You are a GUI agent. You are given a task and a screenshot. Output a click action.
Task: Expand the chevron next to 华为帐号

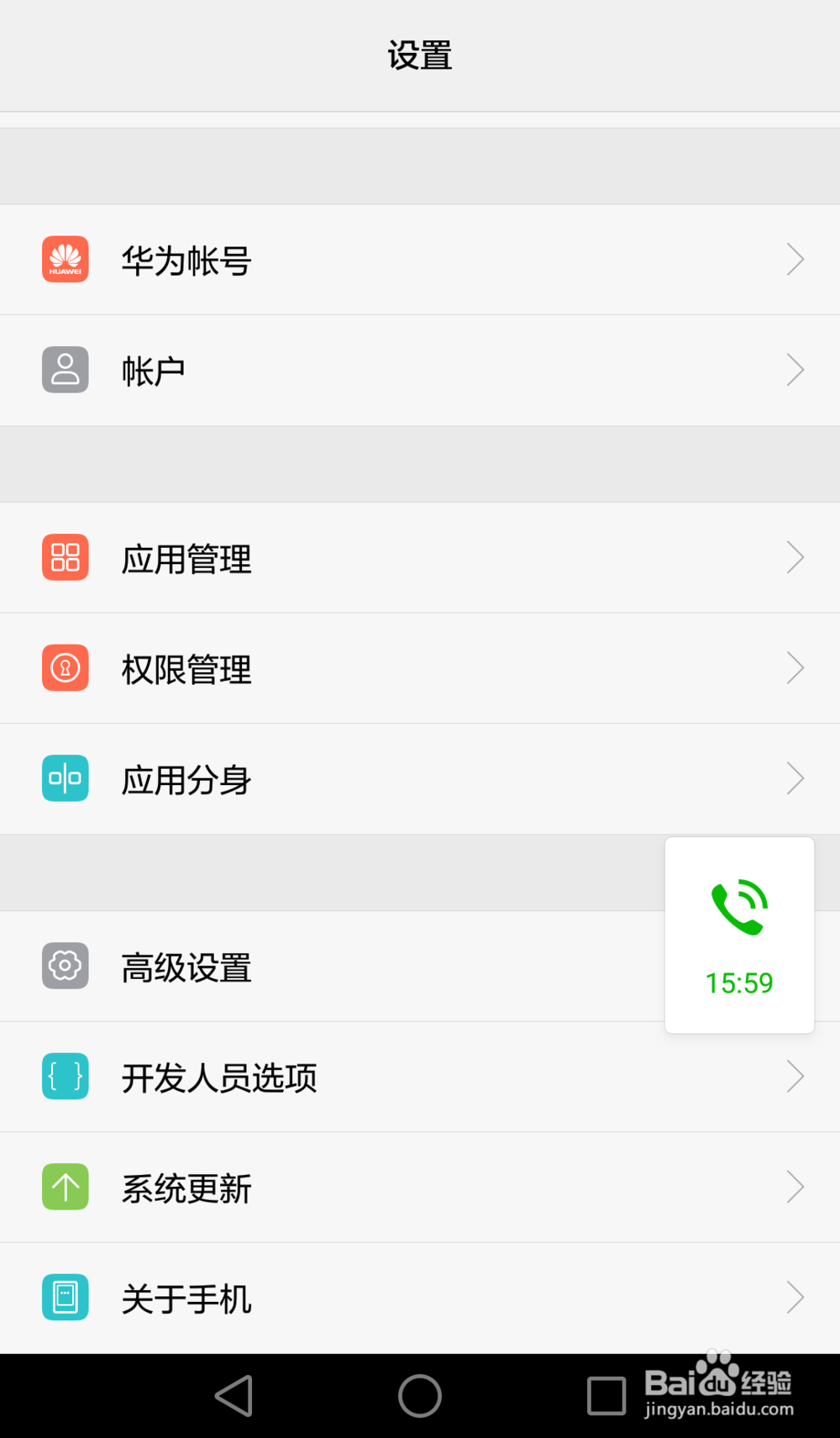795,260
